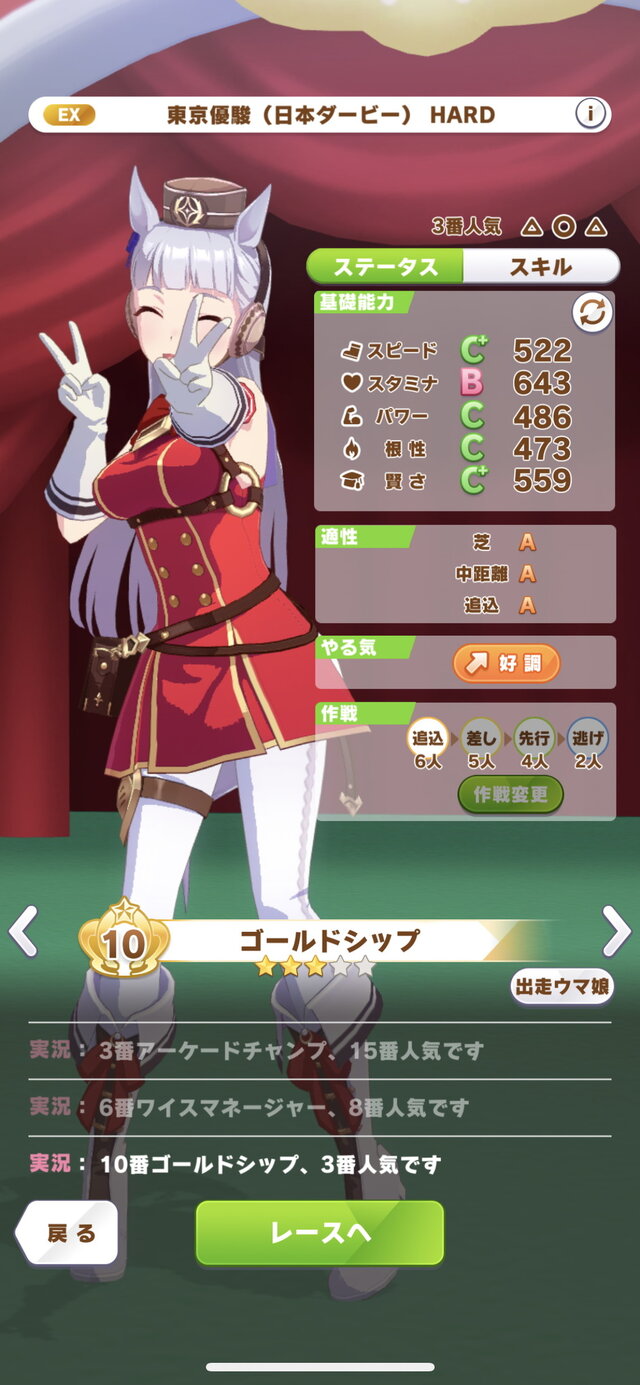The width and height of the screenshot is (640, 1385).
Task: Start the race with レースへ
Action: pyautogui.click(x=319, y=1232)
